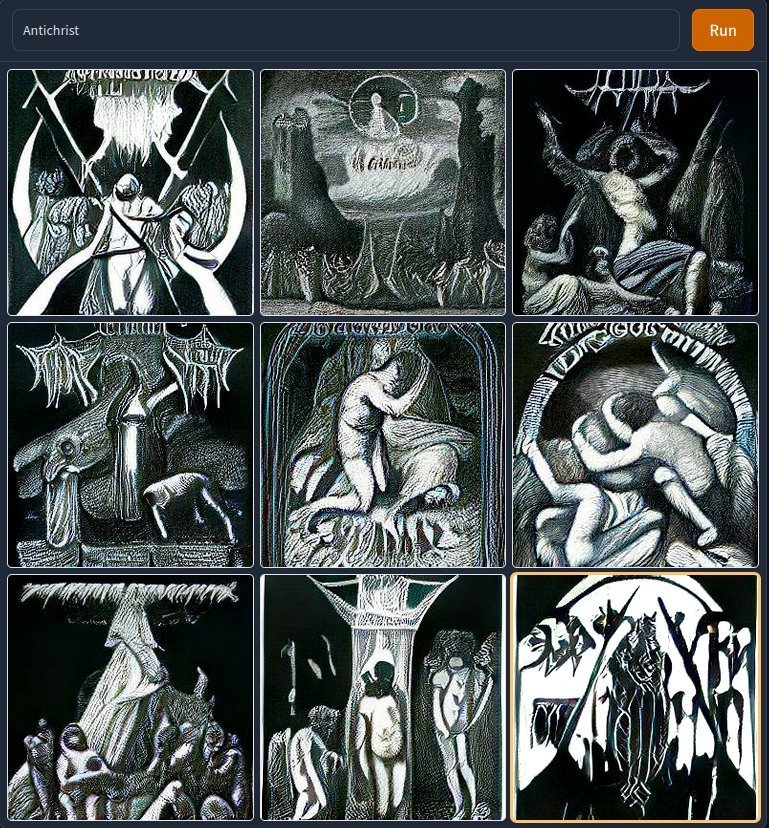Open the top-left generated image with crossed white beams
Viewport: 769px width, 828px height.
click(130, 192)
